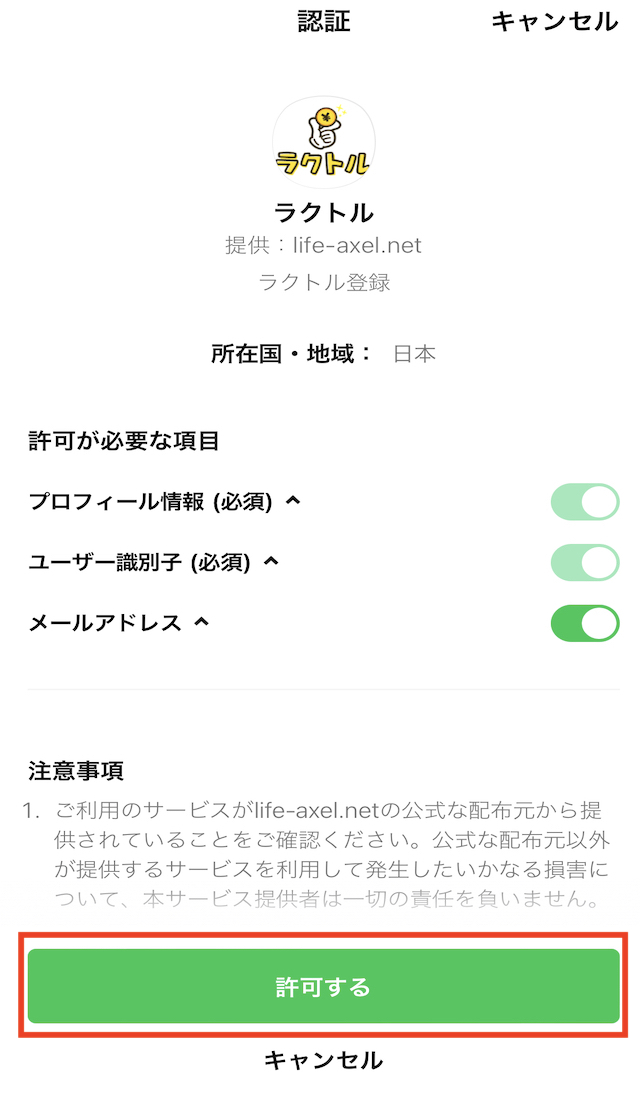Viewport: 640px width, 1120px height.
Task: Tap キャンセル below the 許可する button
Action: coord(324,1060)
